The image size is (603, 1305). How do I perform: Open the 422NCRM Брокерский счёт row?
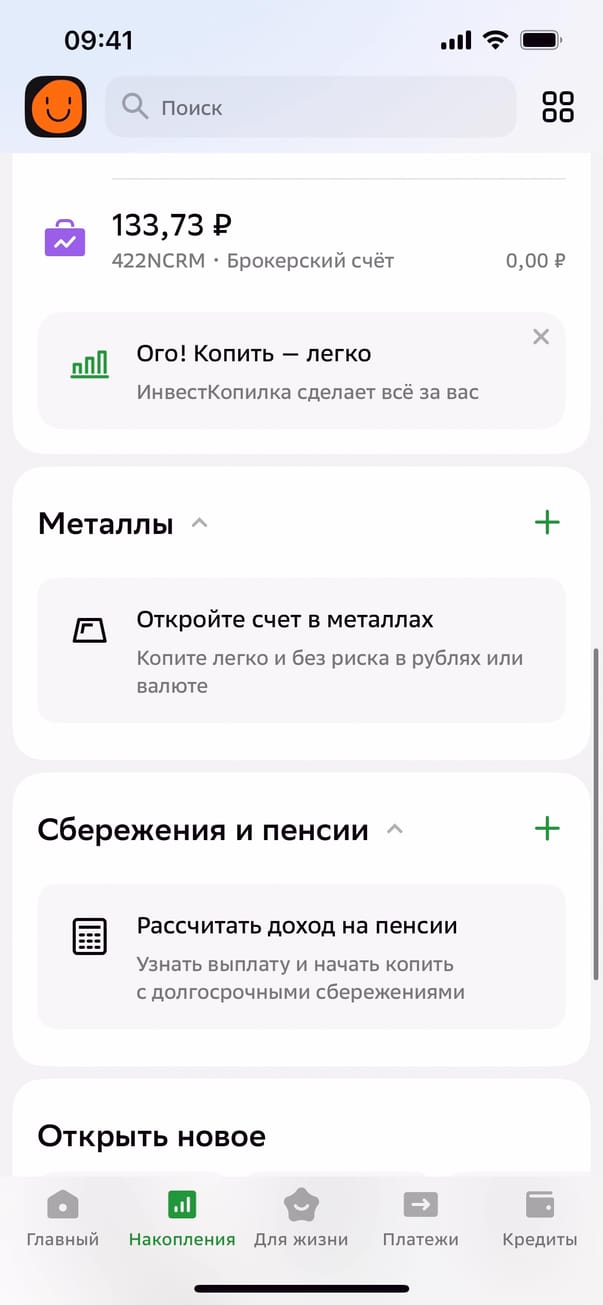[x=300, y=241]
